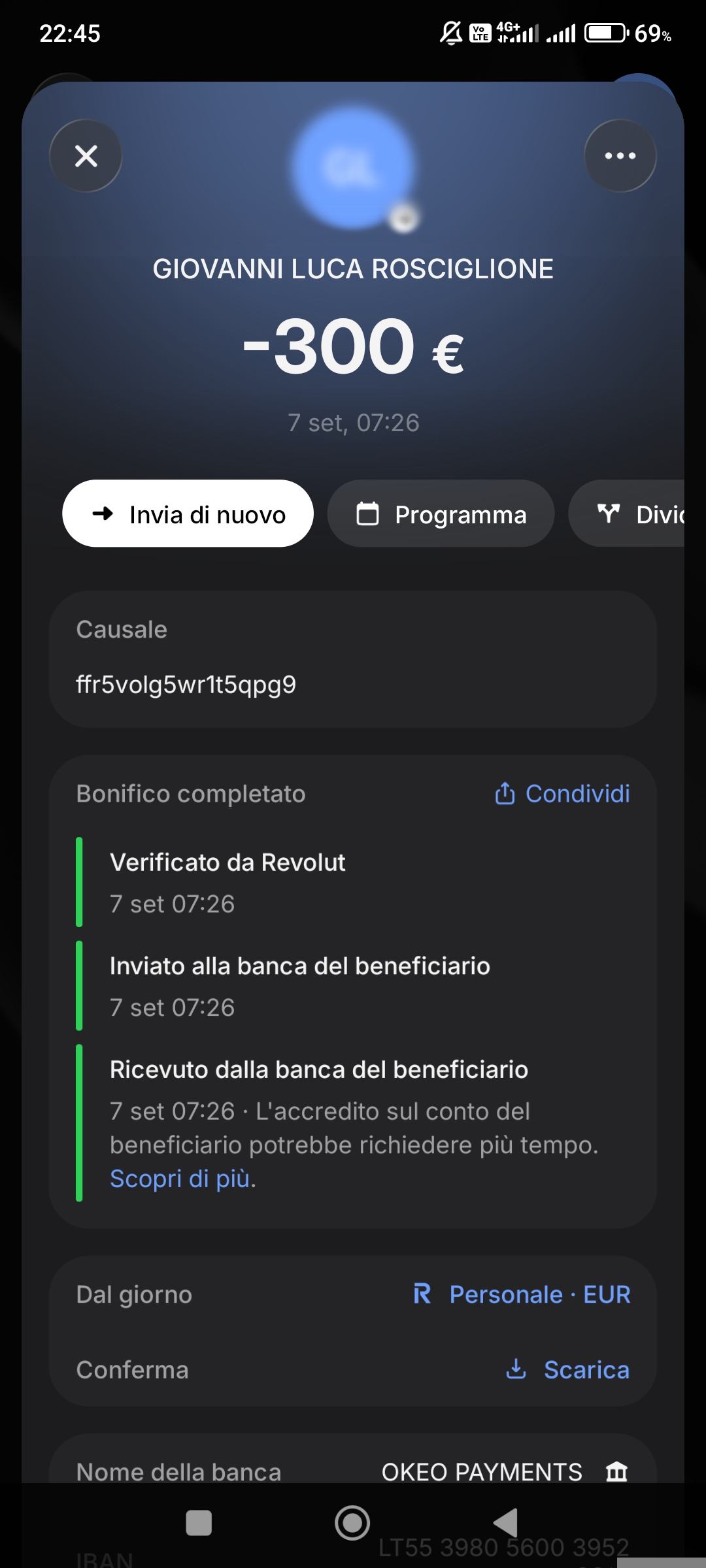Viewport: 706px width, 1568px height.
Task: Download confirmation with Scarica
Action: [567, 1369]
